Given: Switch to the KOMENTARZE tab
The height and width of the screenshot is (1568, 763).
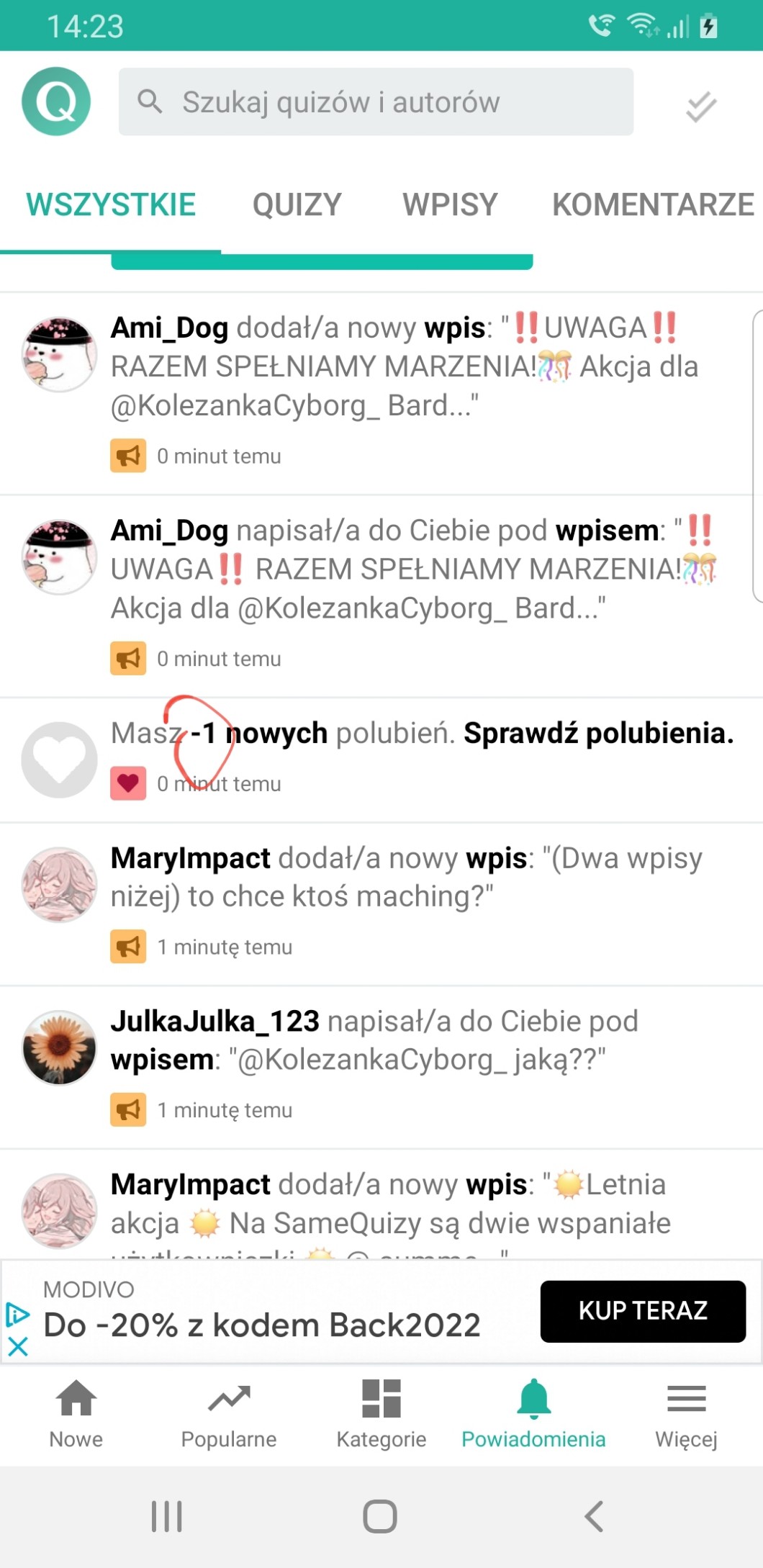Looking at the screenshot, I should pyautogui.click(x=652, y=204).
